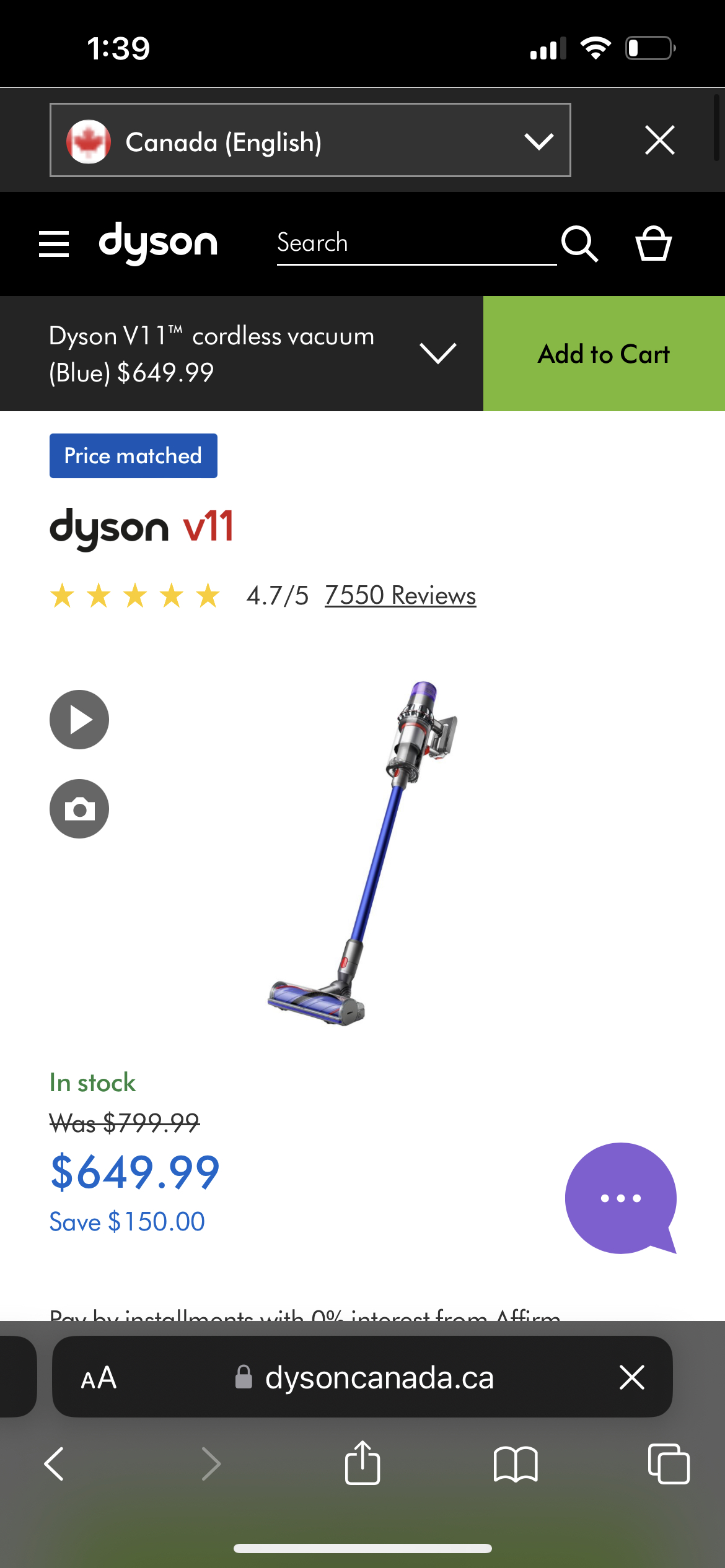Click the Price matched badge

[133, 455]
